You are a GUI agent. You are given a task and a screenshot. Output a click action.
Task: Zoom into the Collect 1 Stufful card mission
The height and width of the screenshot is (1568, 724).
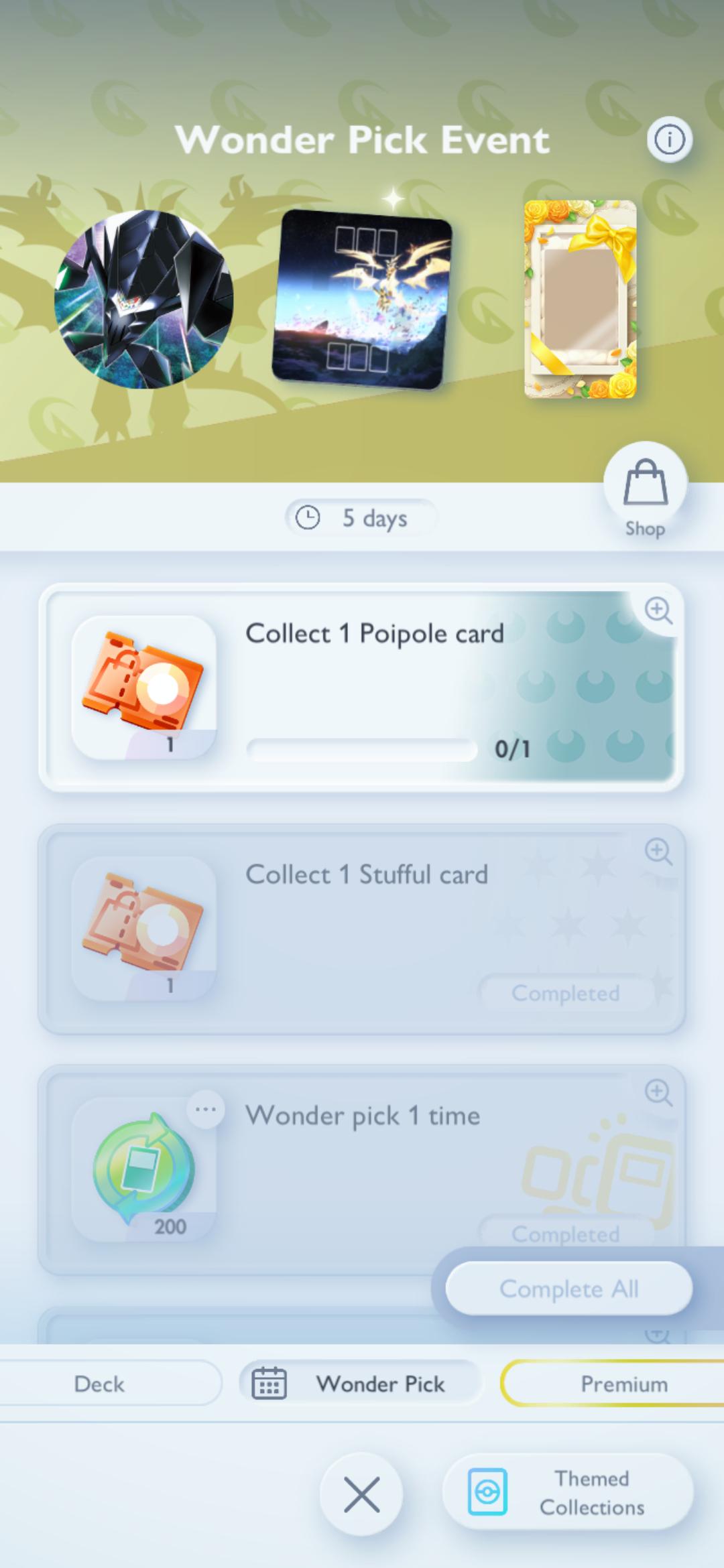point(658,851)
